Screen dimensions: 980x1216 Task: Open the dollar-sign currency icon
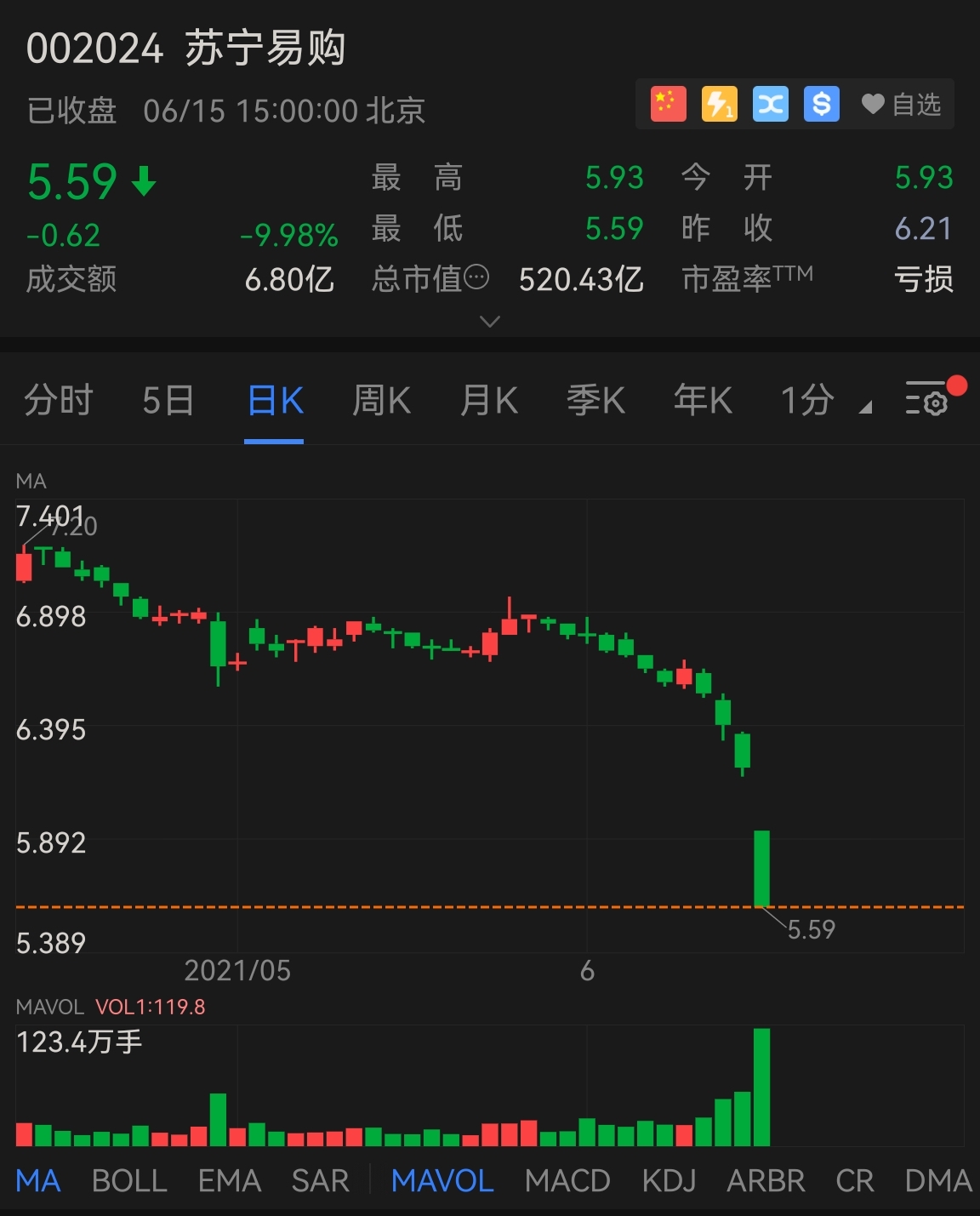[x=821, y=104]
